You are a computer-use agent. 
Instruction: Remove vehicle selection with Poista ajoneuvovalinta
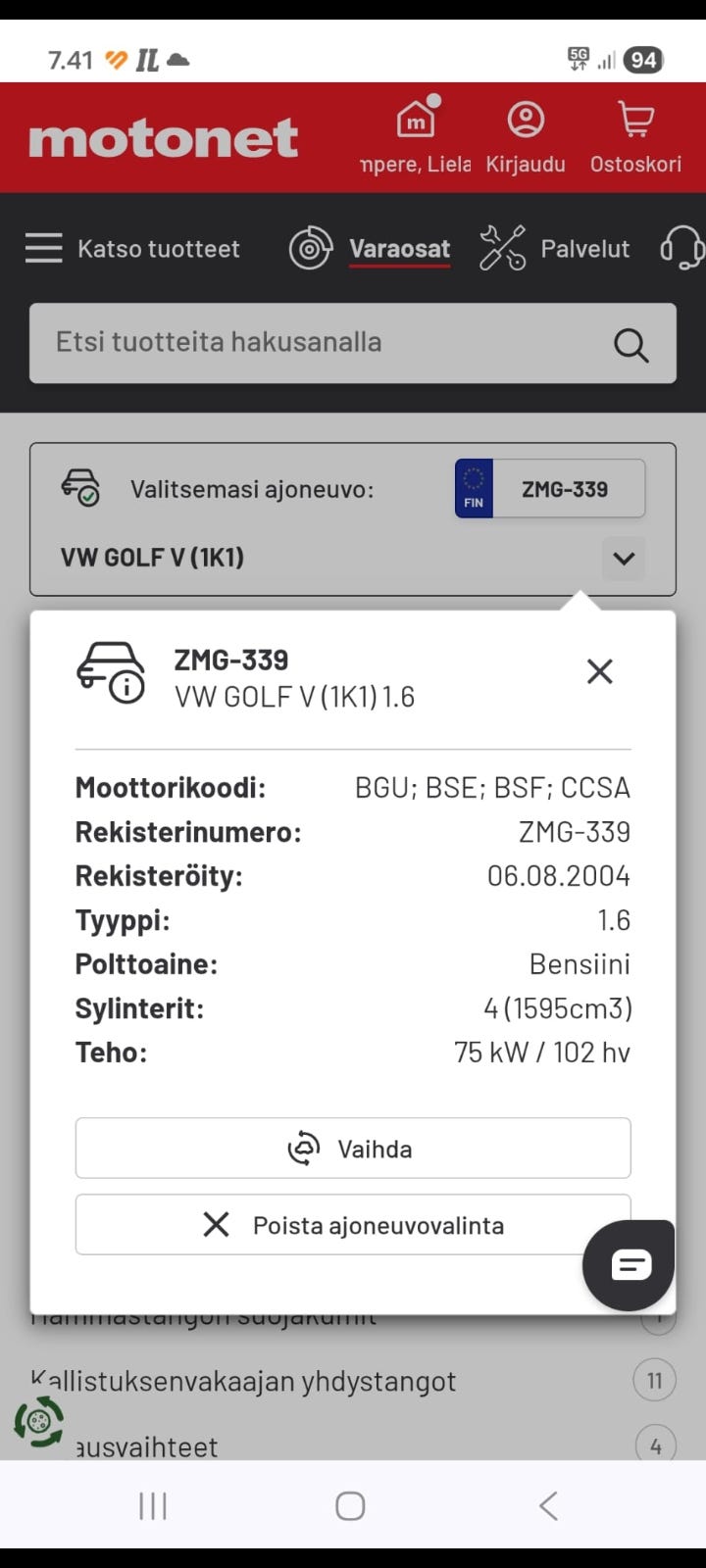coord(353,1224)
